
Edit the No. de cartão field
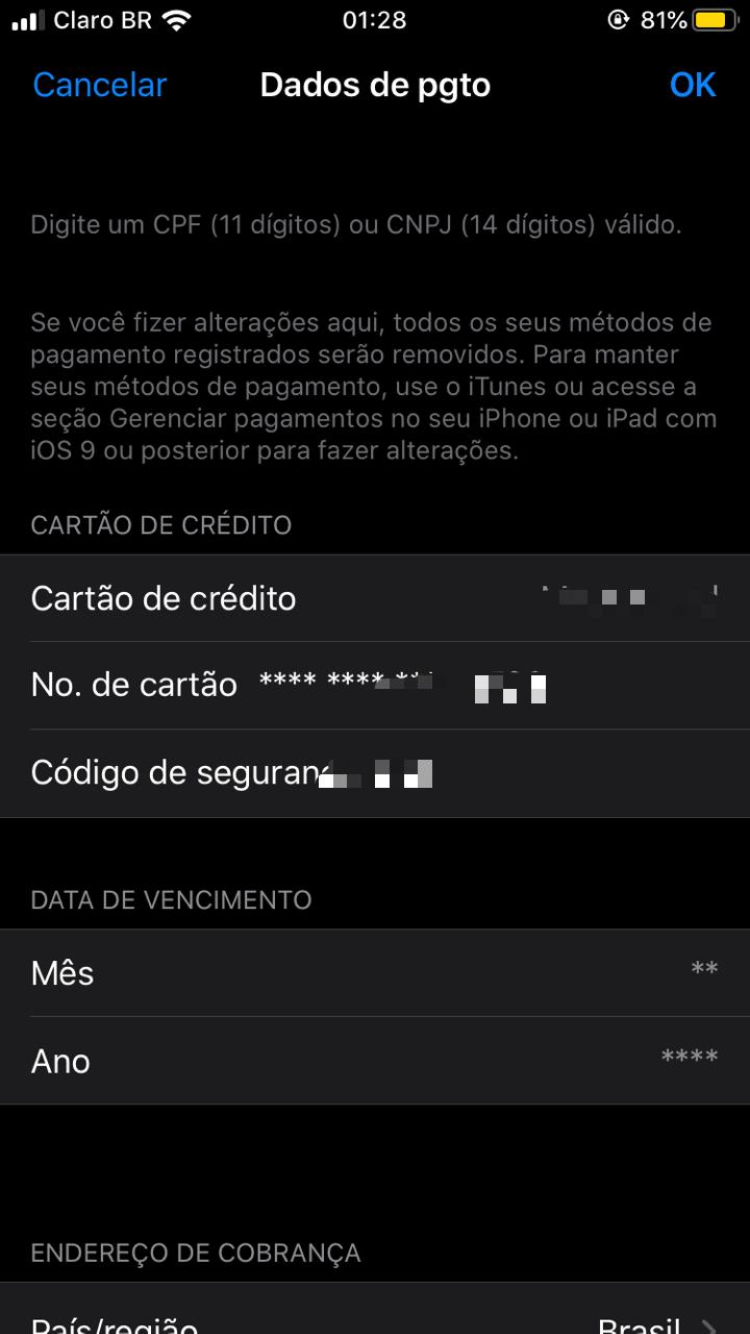[375, 686]
